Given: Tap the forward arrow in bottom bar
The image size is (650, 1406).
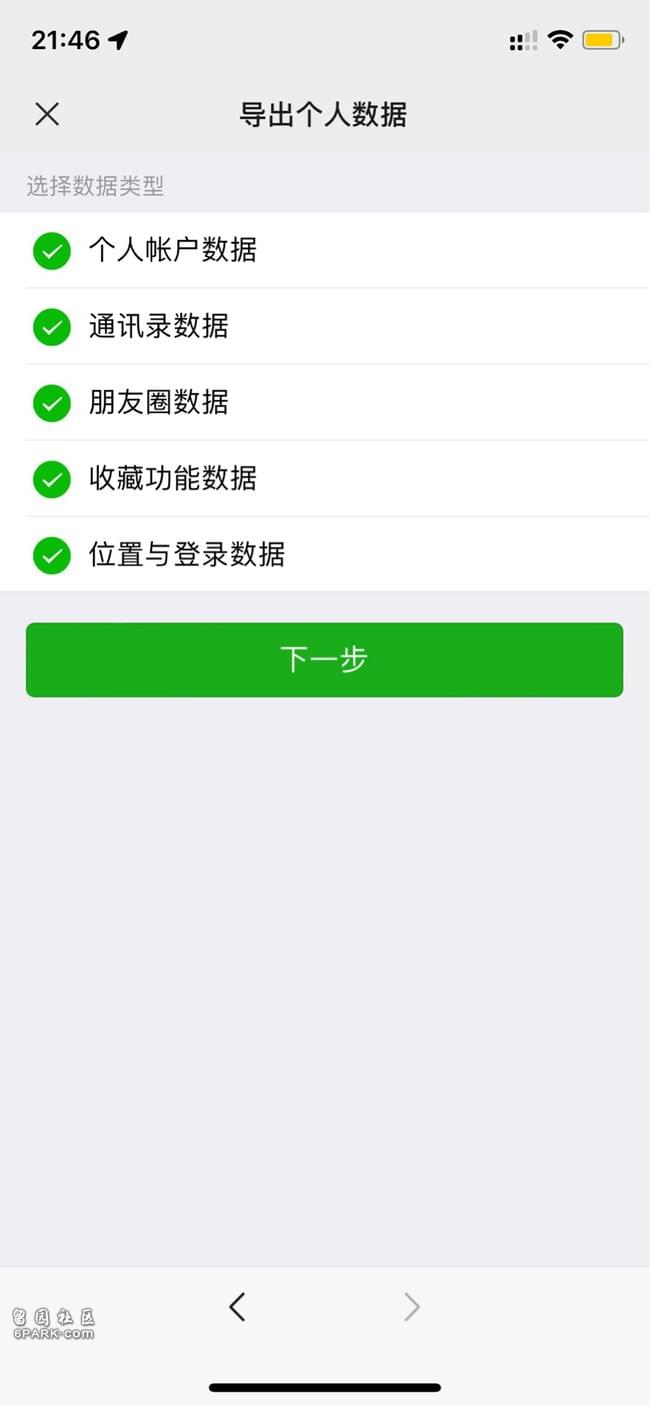Looking at the screenshot, I should coord(412,1306).
